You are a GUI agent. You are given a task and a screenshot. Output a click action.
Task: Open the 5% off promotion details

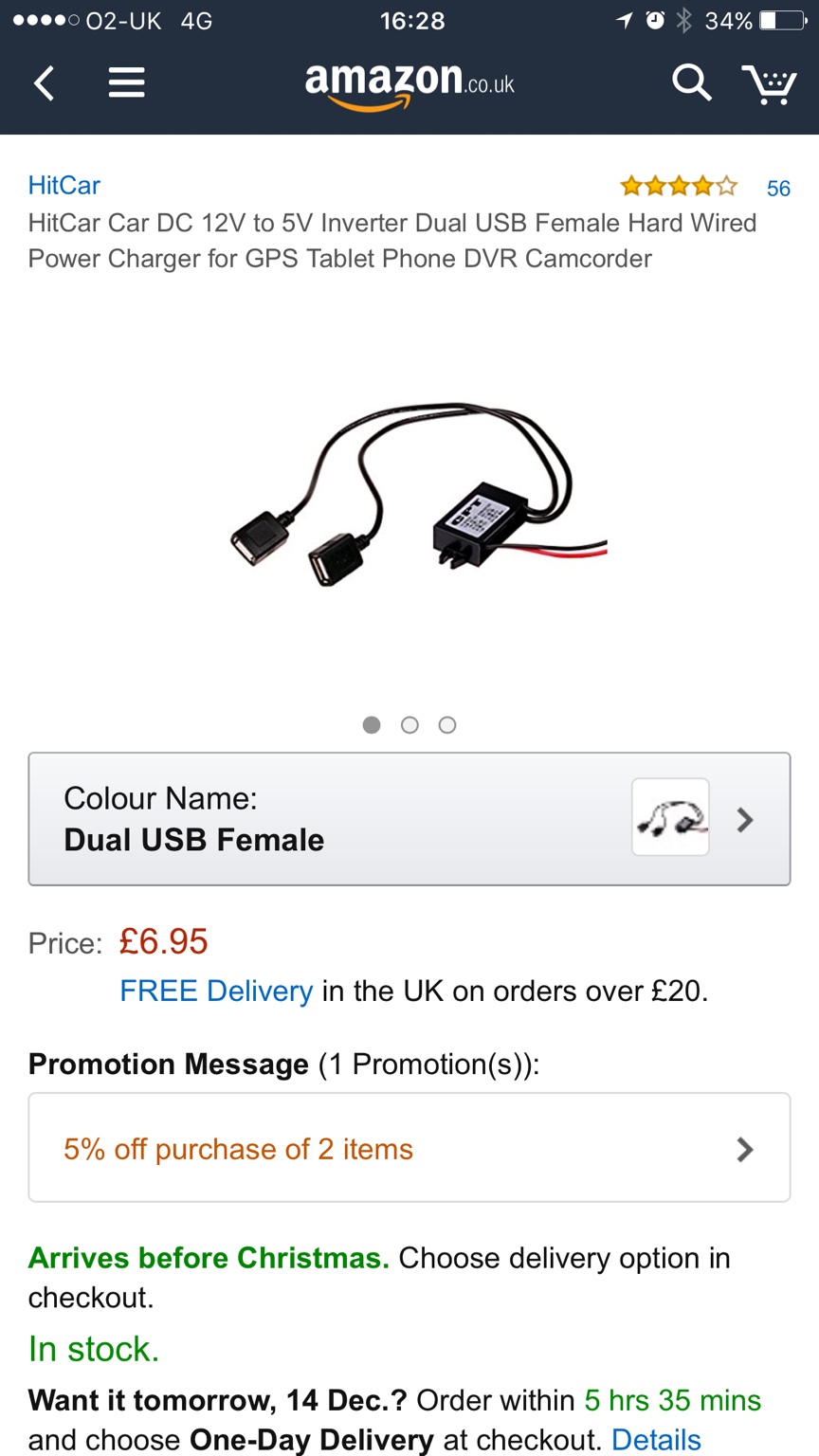click(x=409, y=1149)
